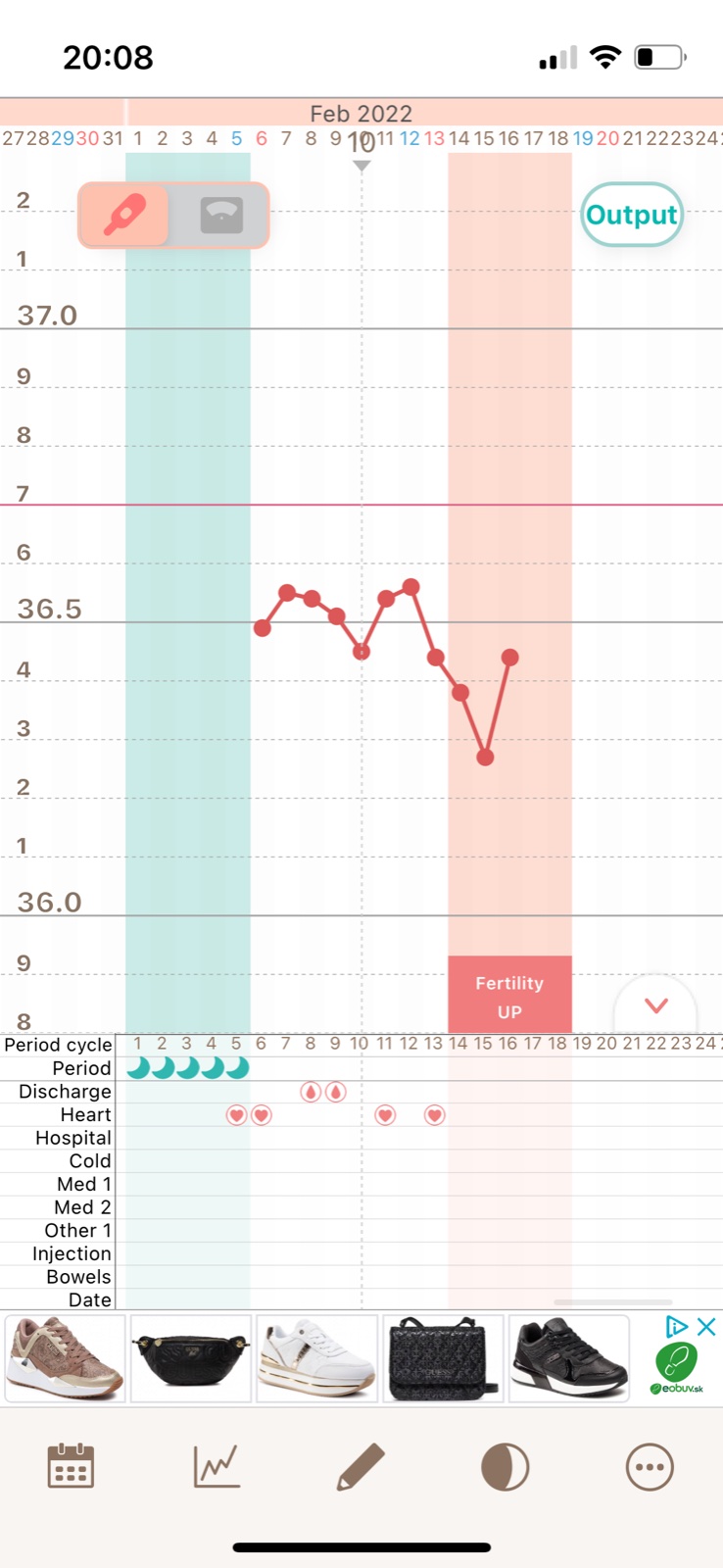Viewport: 723px width, 1568px height.
Task: Open the more options tab
Action: (x=650, y=1467)
